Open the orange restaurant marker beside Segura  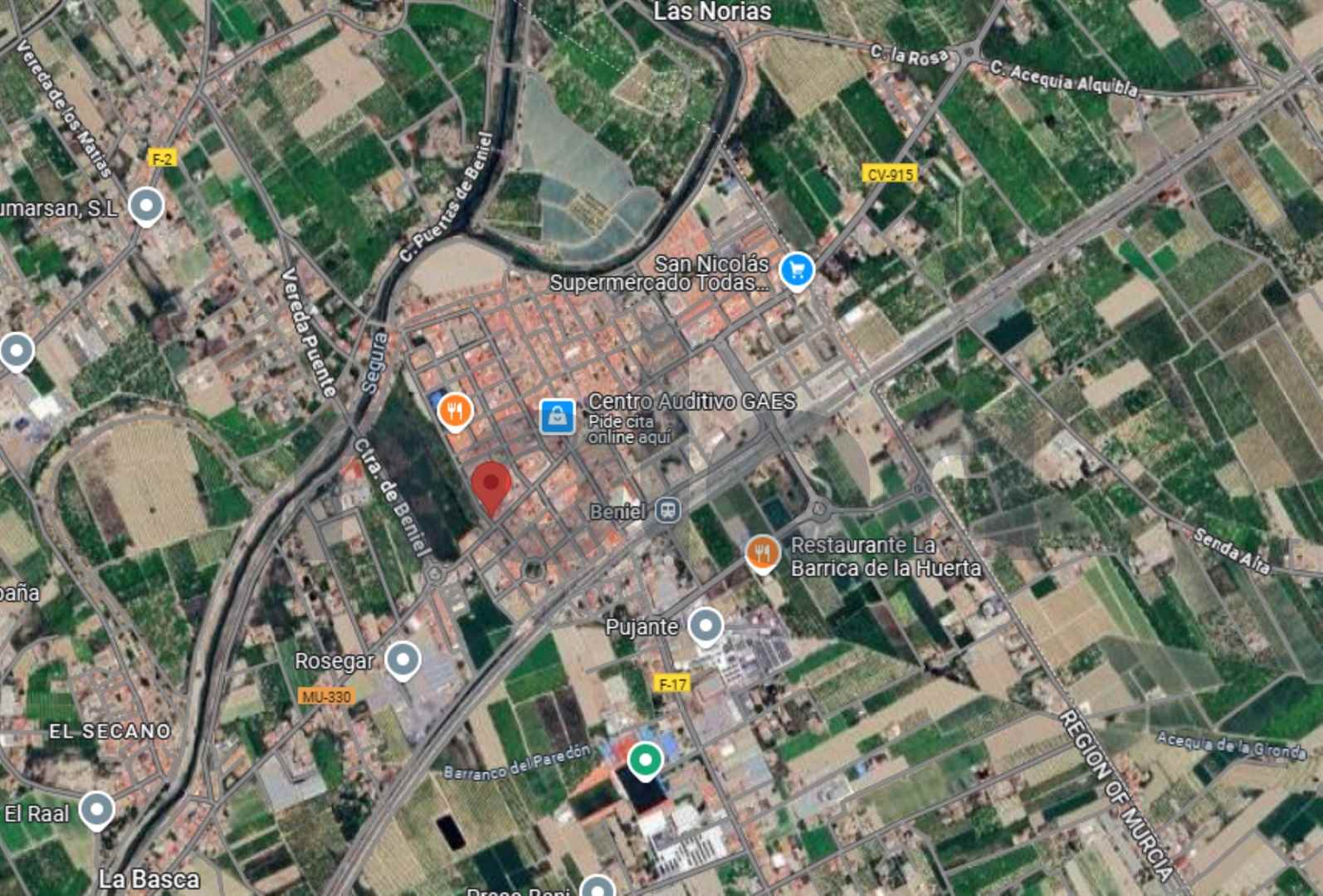tap(455, 411)
